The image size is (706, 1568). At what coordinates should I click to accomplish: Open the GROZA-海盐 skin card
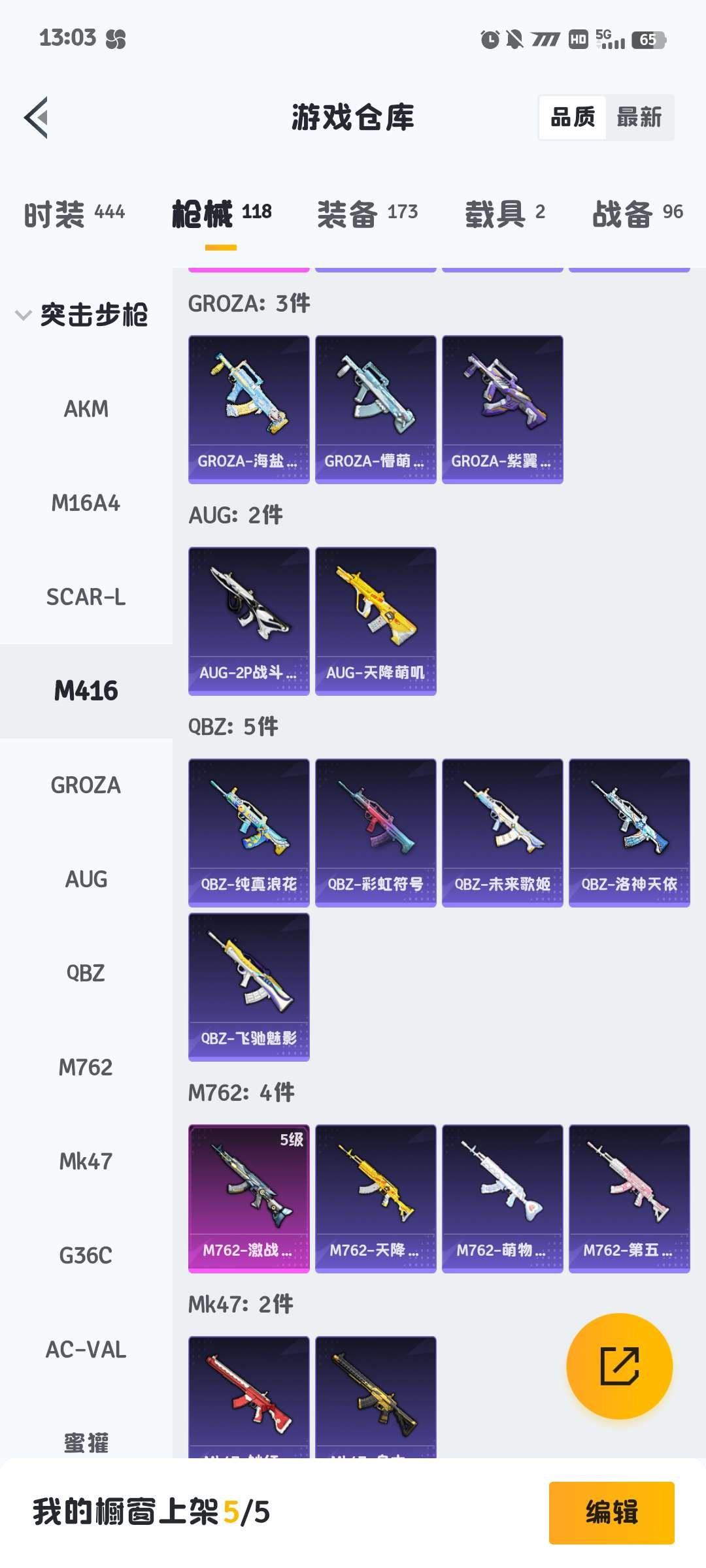tap(248, 409)
